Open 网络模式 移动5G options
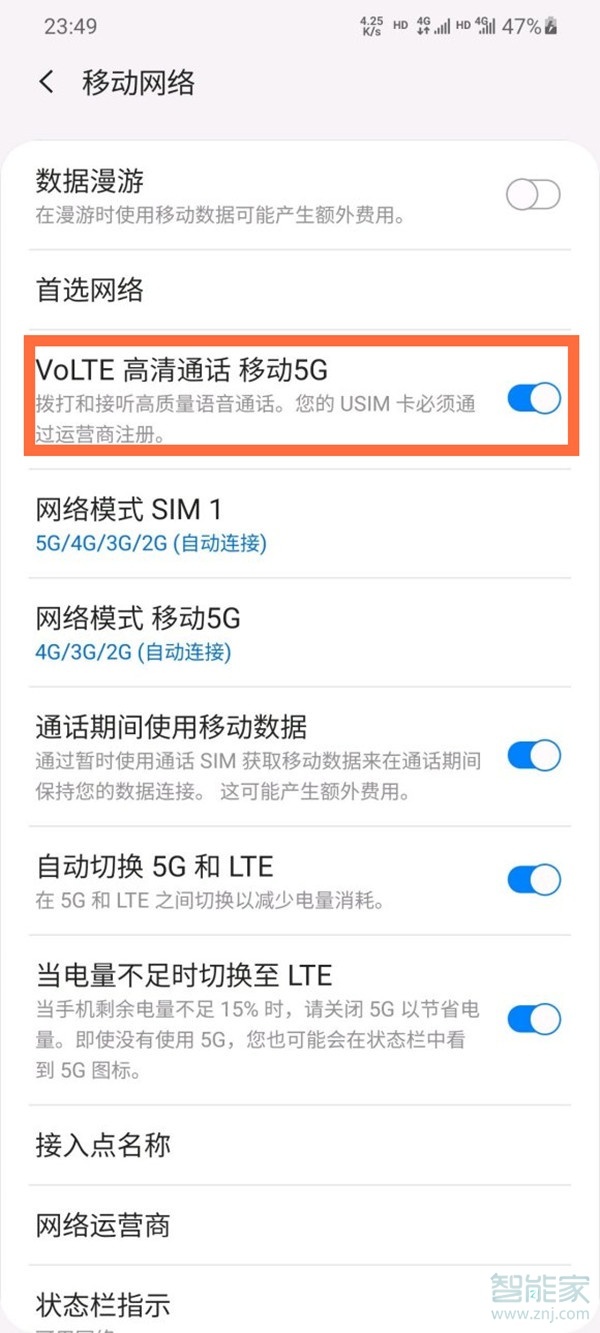The image size is (600, 1333). click(x=300, y=634)
